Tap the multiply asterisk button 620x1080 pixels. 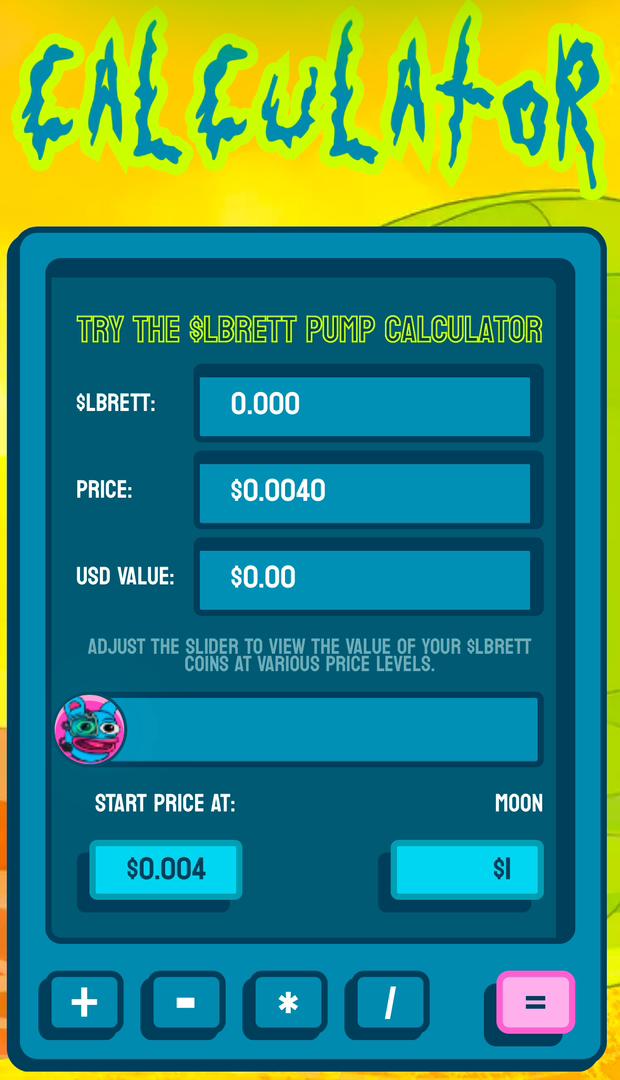tap(288, 1003)
